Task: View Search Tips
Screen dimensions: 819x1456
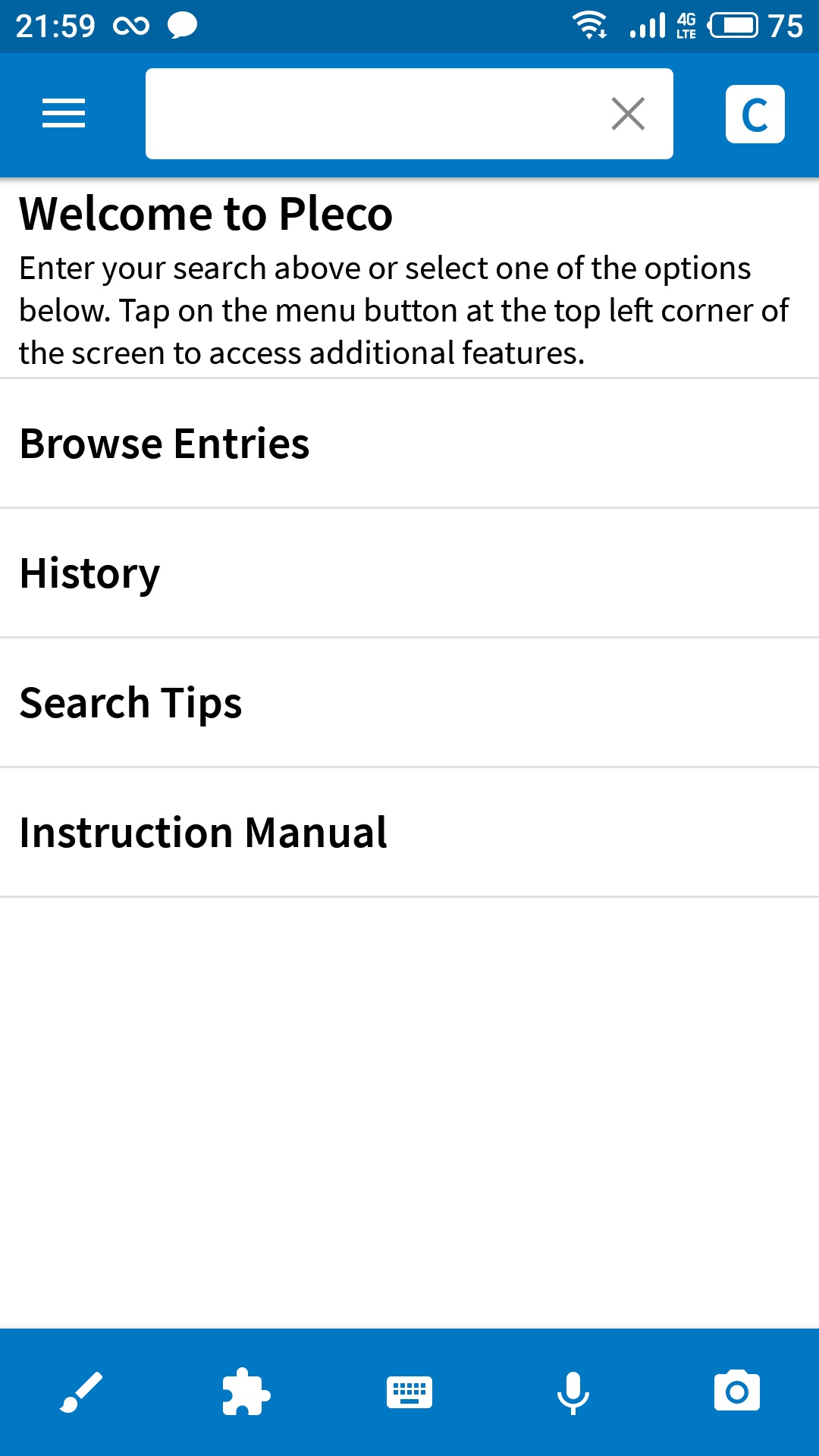Action: pos(409,703)
